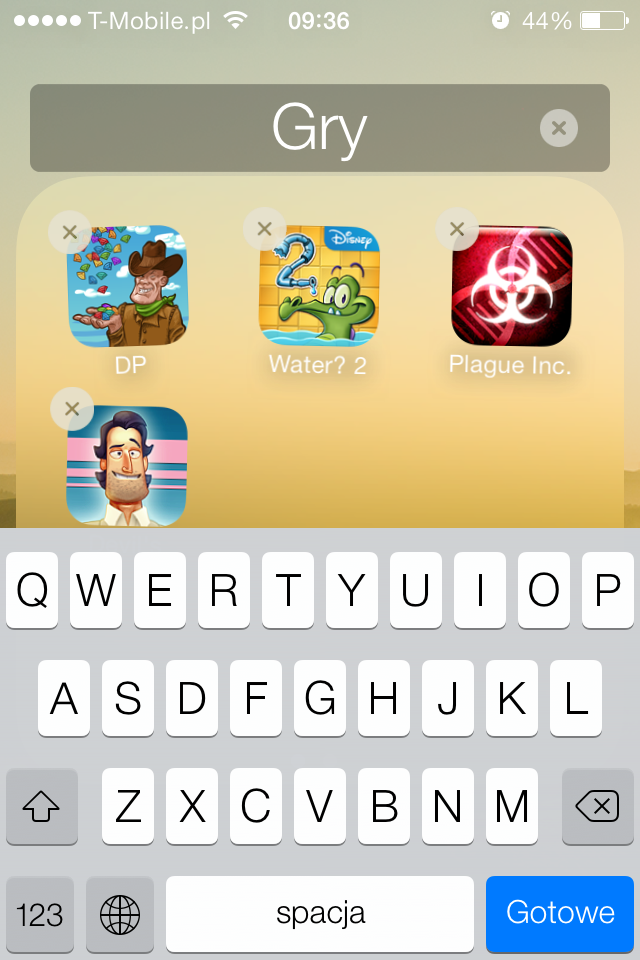Delete Water? 2 via its X badge
The image size is (640, 960).
click(x=264, y=229)
